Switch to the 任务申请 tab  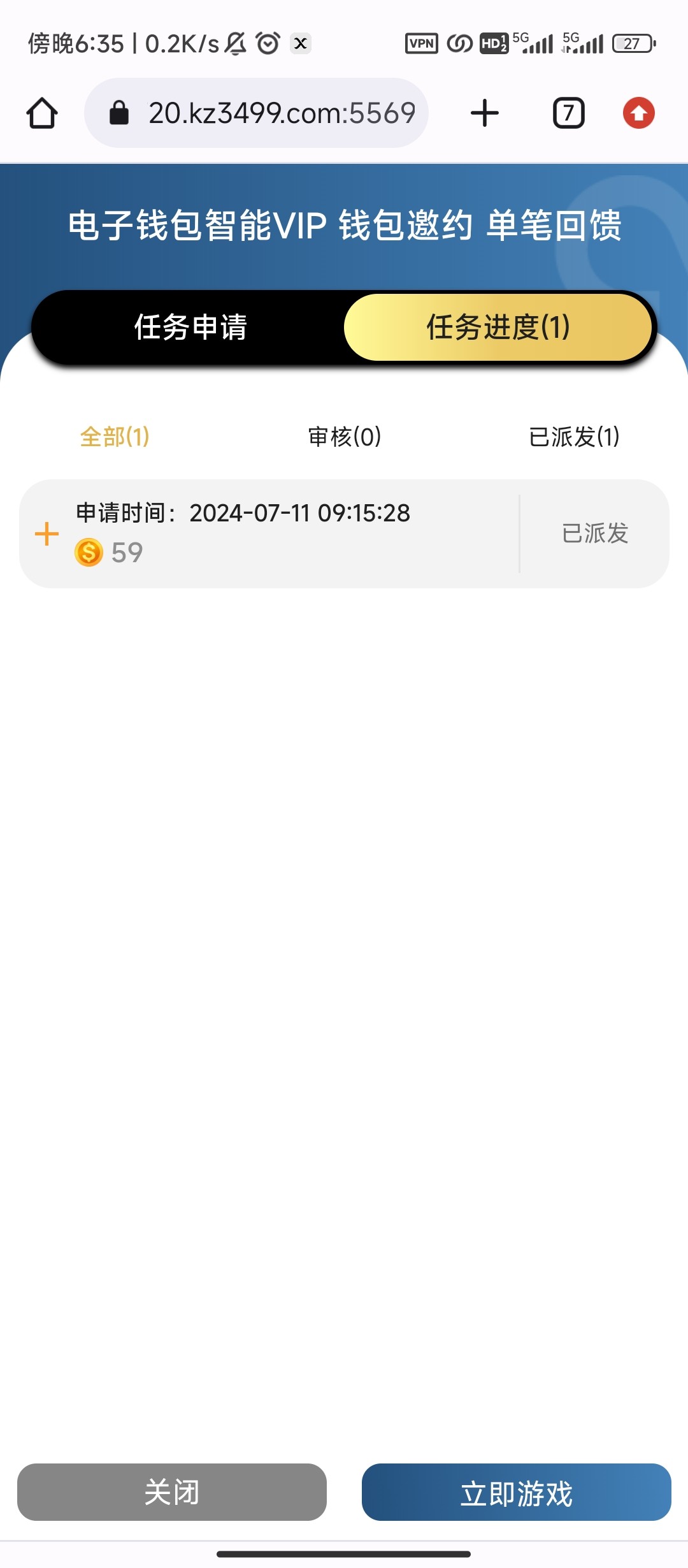tap(190, 328)
